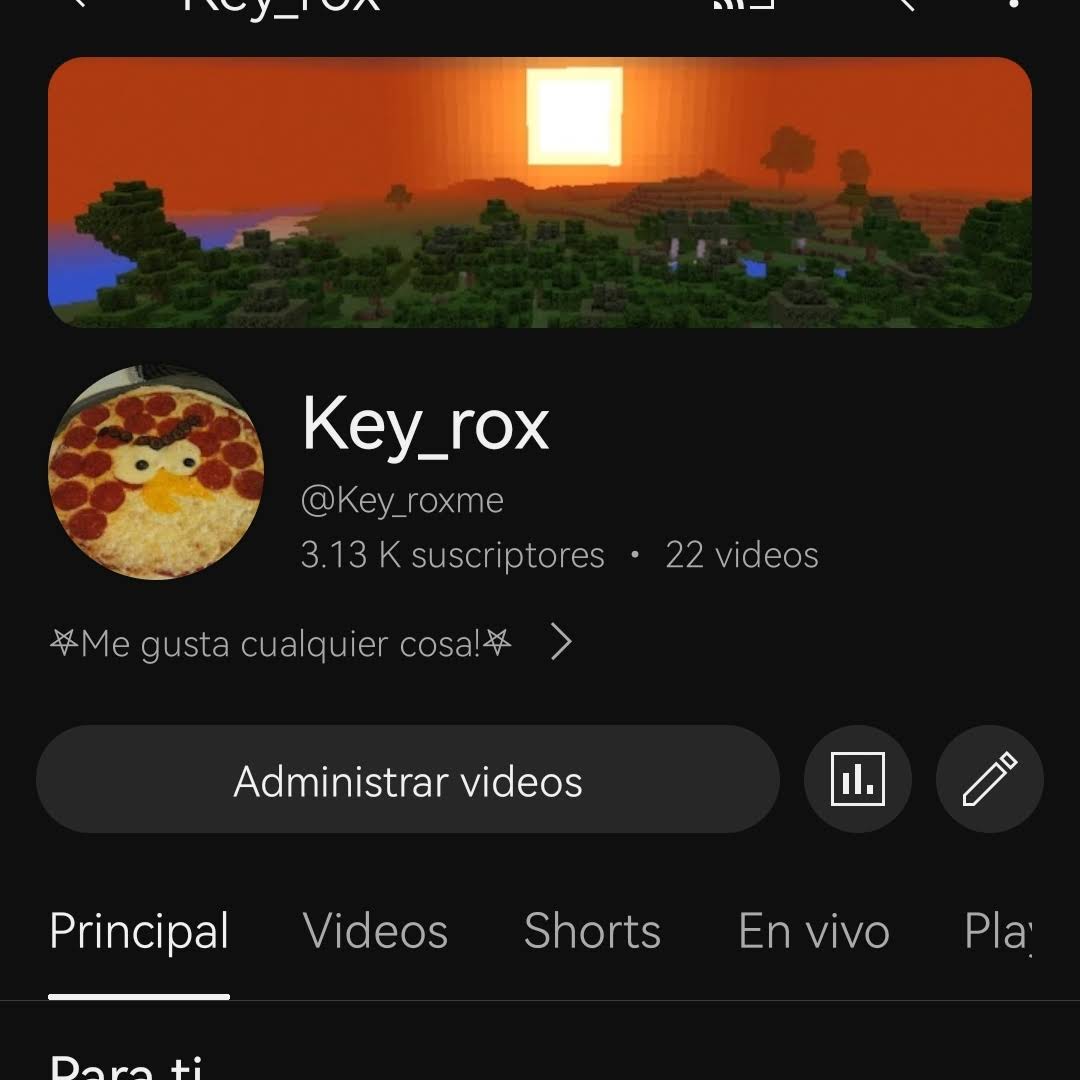This screenshot has height=1080, width=1080.
Task: Tap the Administrar videos button
Action: coord(407,780)
